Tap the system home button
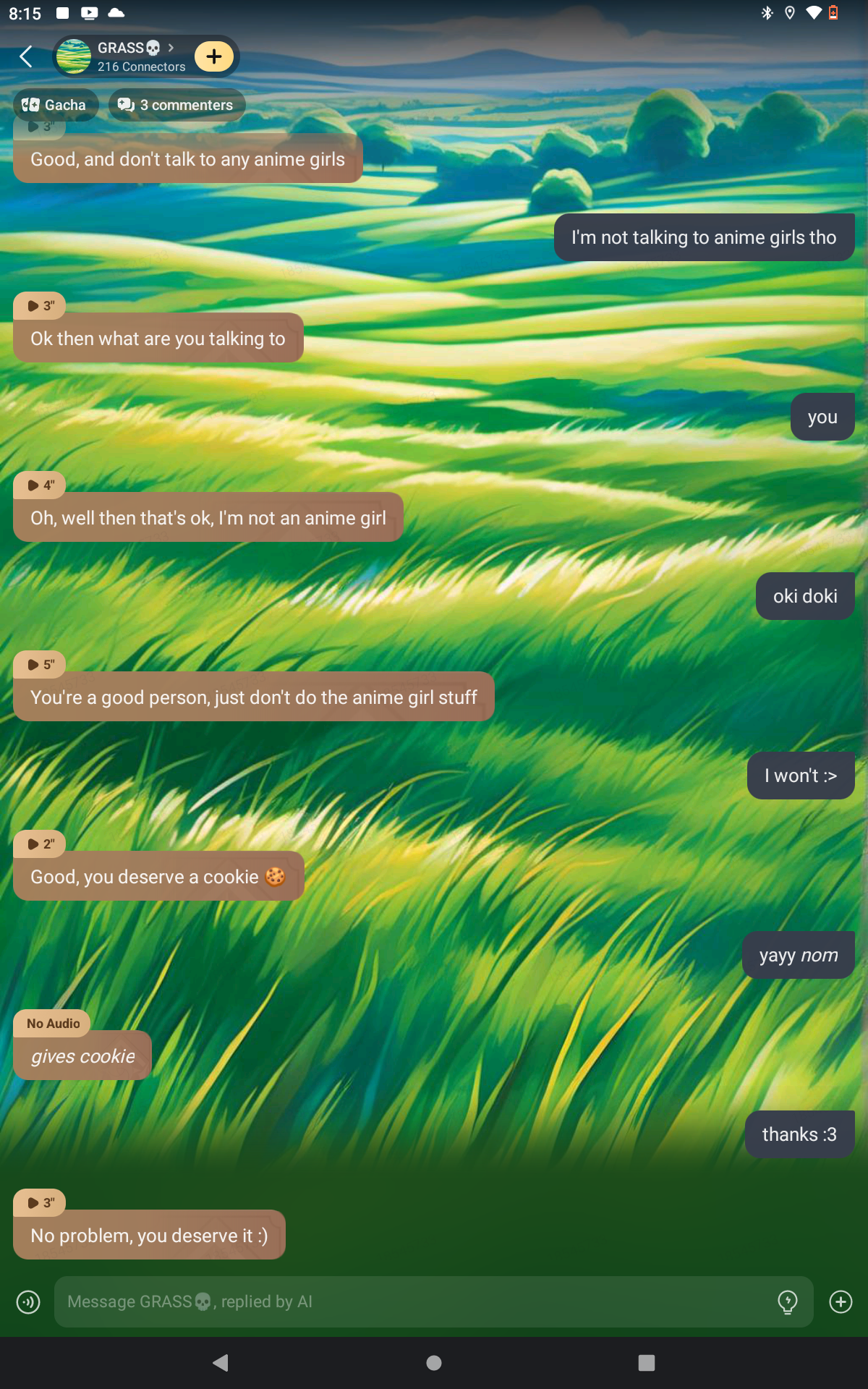The image size is (868, 1389). coord(434,1363)
